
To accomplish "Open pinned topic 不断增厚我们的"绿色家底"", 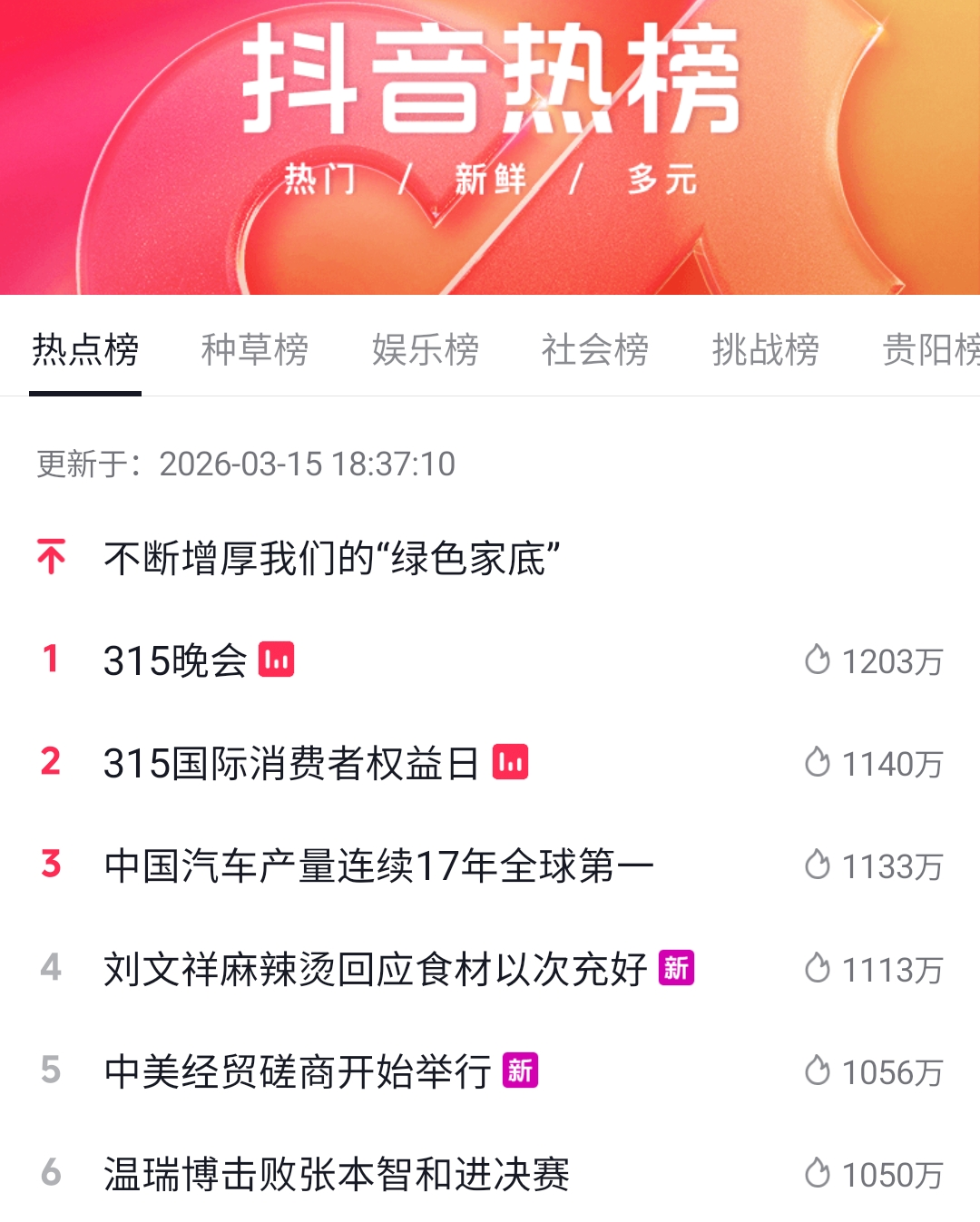I will coord(331,559).
